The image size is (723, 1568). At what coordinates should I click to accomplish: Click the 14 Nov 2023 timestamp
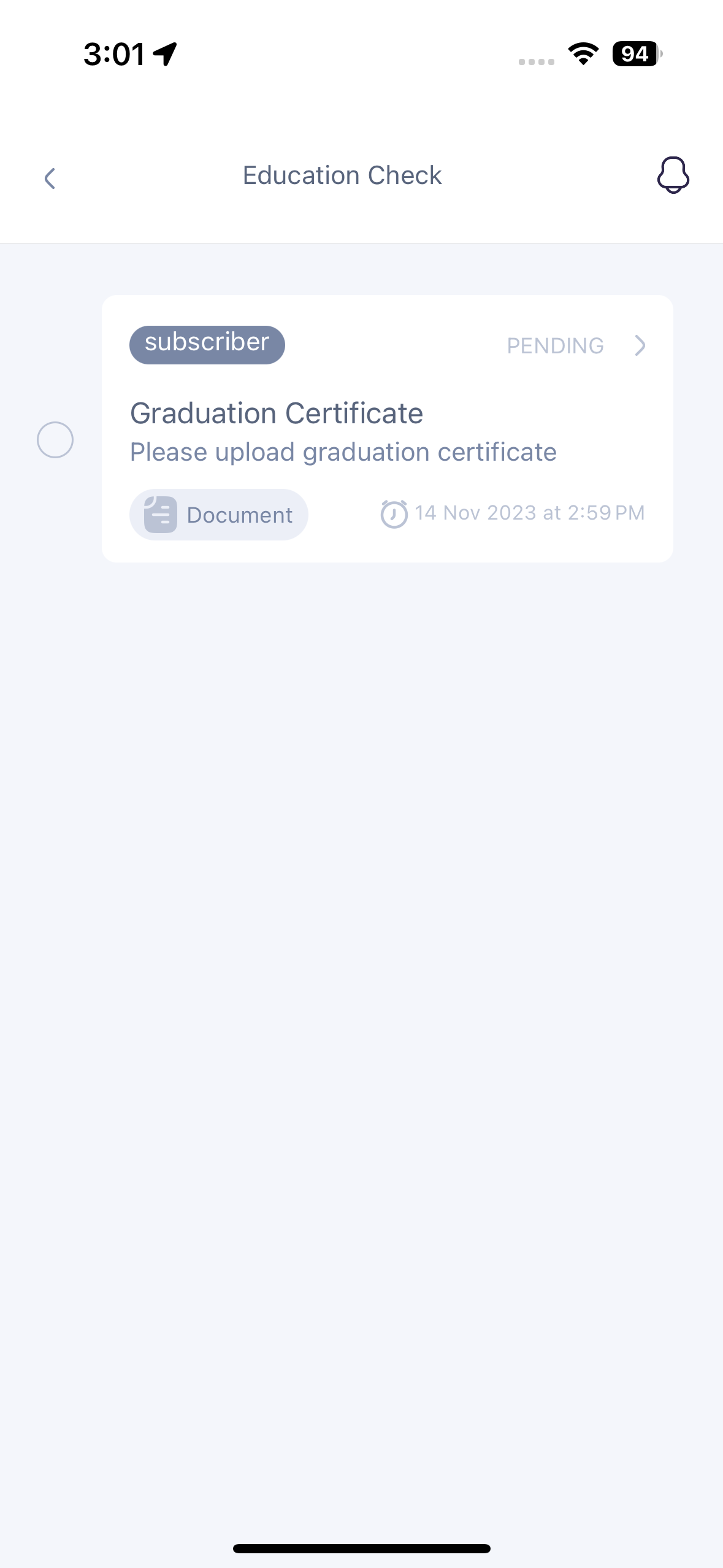pos(529,513)
